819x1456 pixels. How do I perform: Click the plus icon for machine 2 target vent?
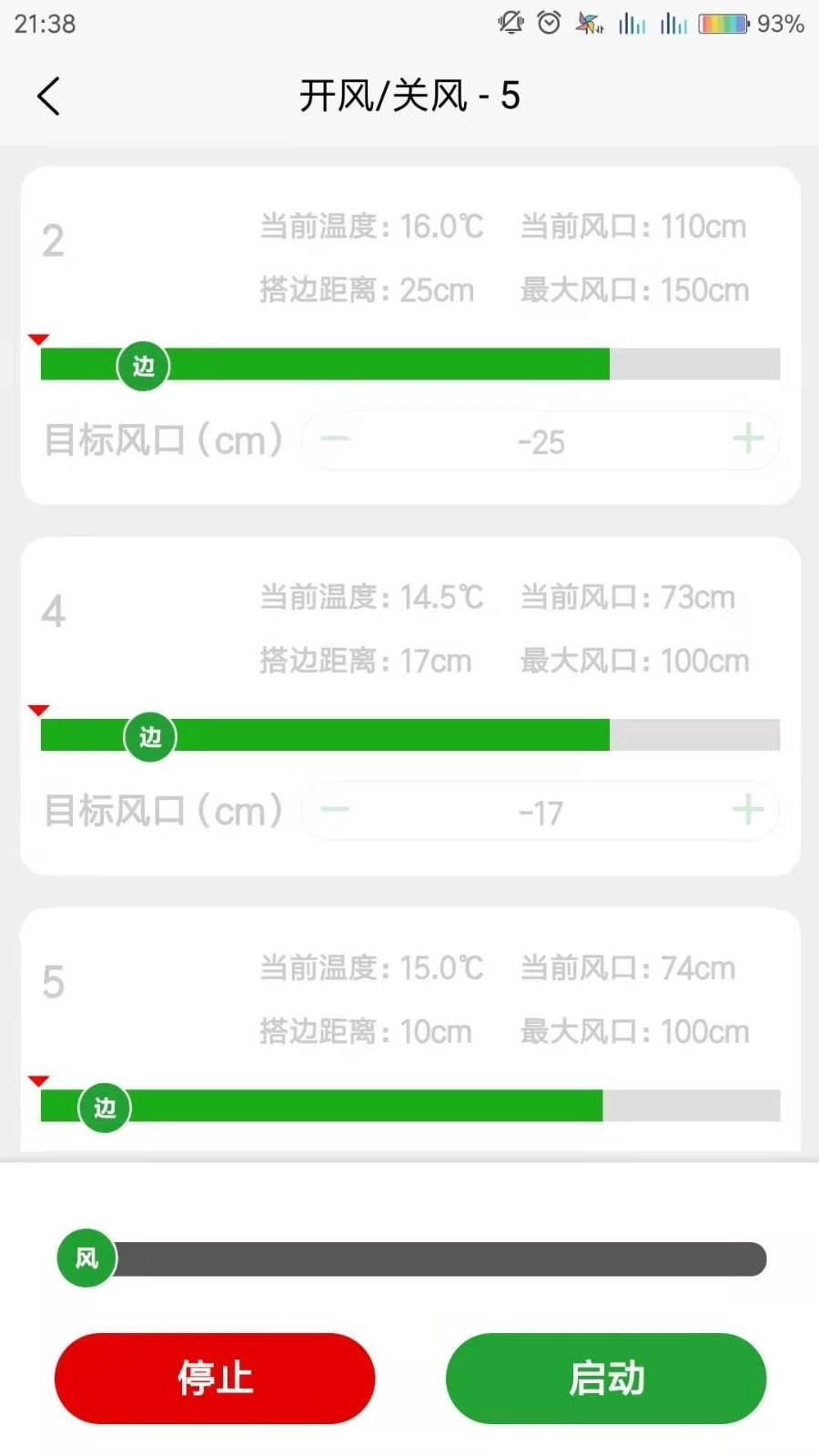coord(748,440)
